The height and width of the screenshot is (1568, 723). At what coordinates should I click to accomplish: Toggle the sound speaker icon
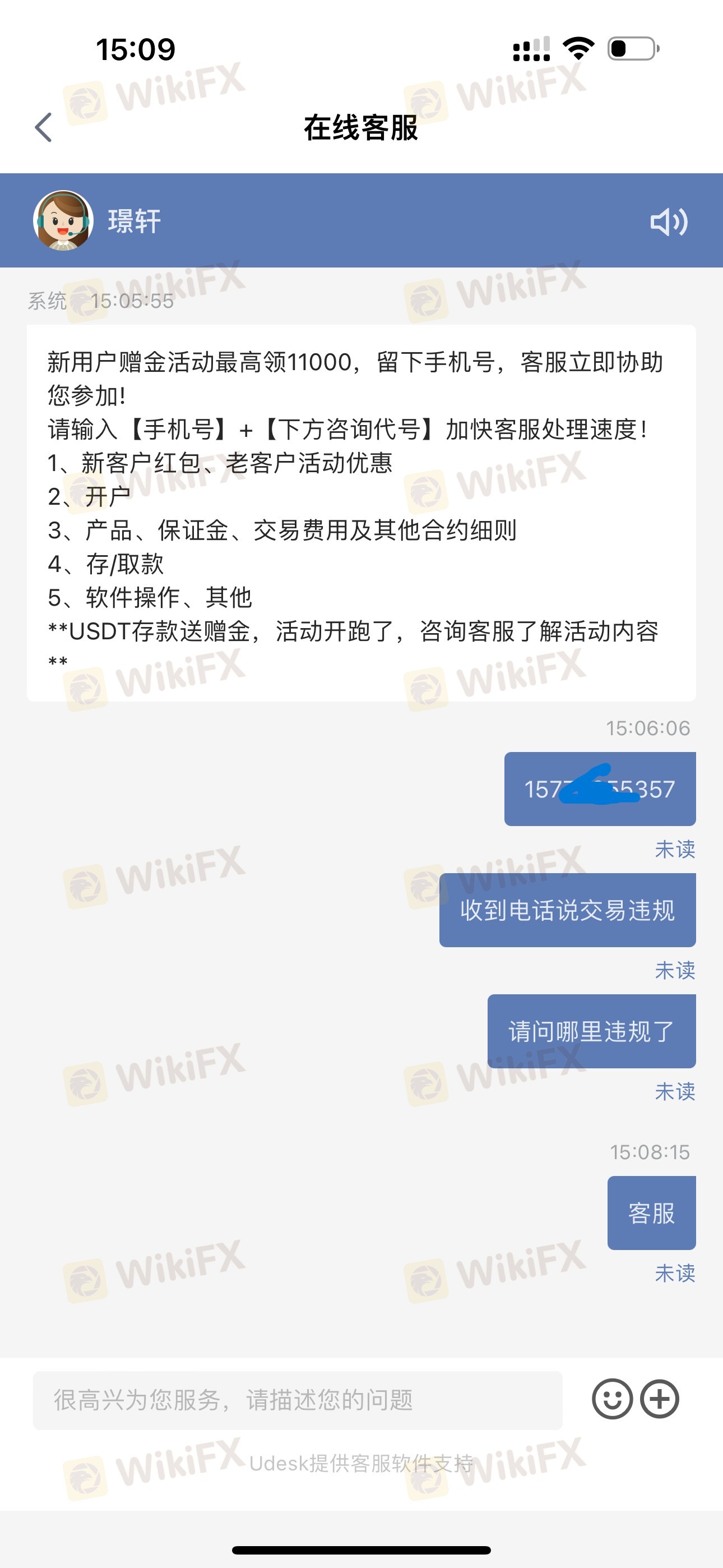pyautogui.click(x=668, y=222)
